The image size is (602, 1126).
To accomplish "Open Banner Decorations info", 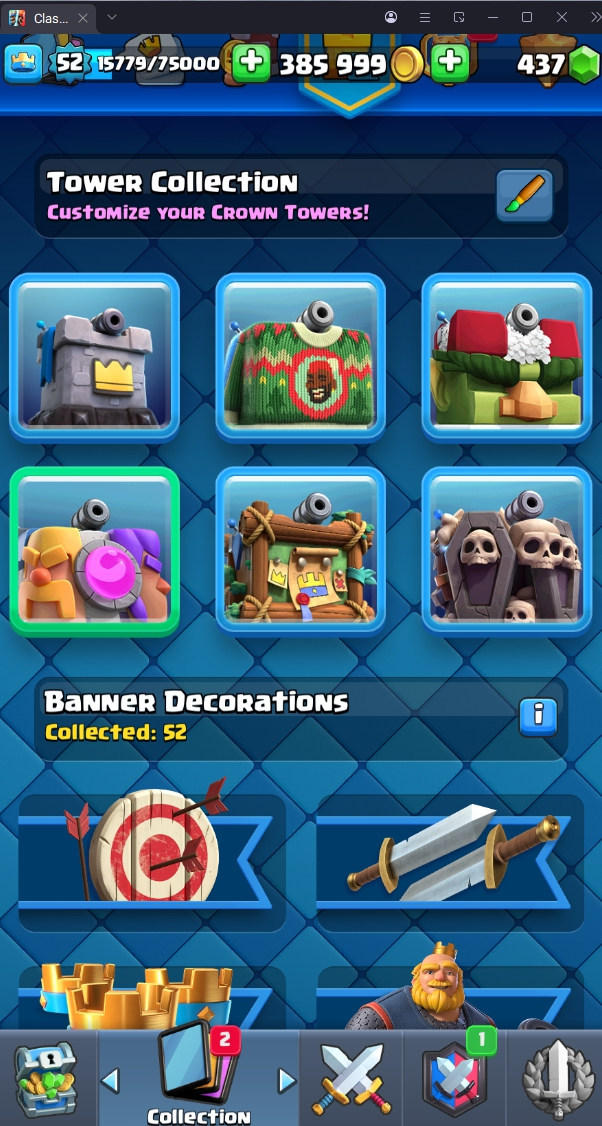I will [538, 716].
